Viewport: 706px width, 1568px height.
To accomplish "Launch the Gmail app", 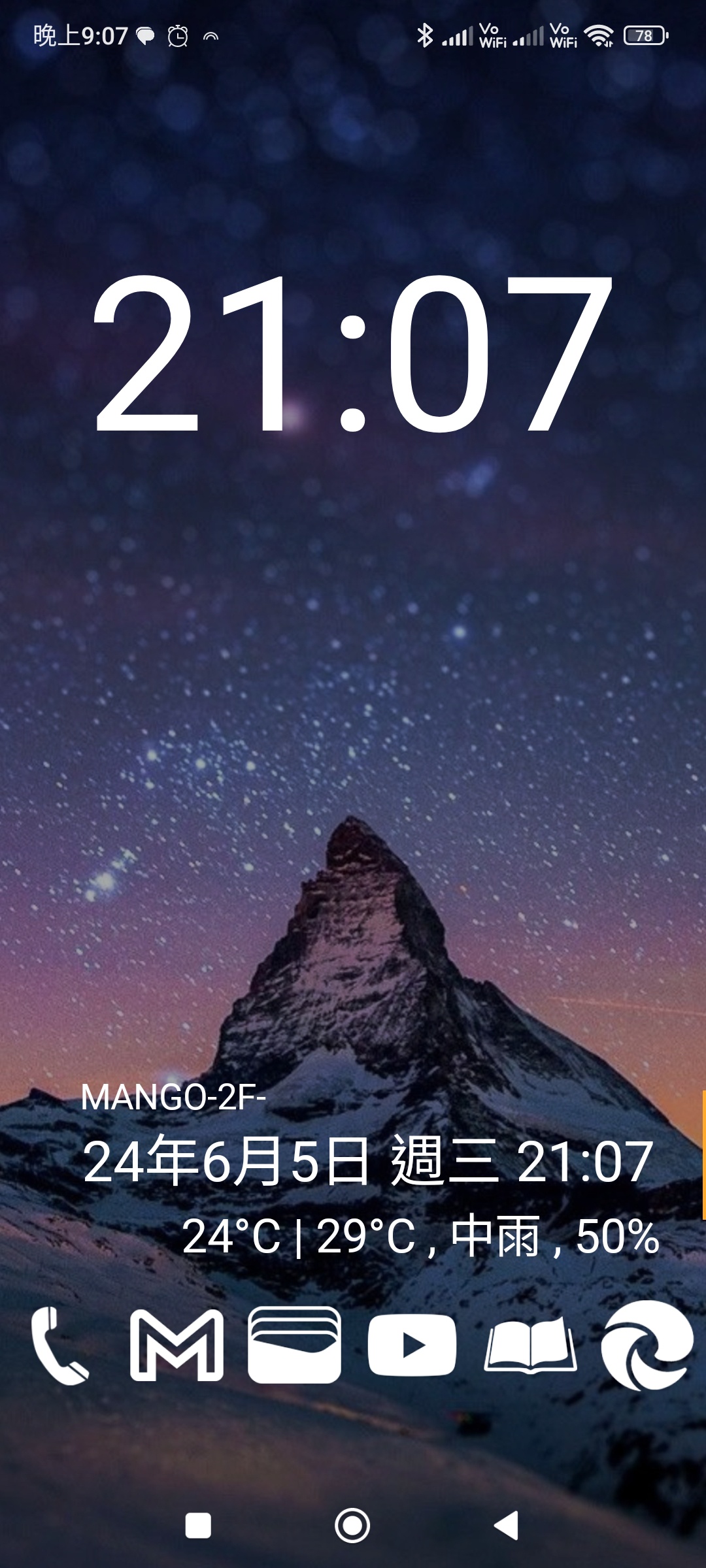I will pos(176,1345).
